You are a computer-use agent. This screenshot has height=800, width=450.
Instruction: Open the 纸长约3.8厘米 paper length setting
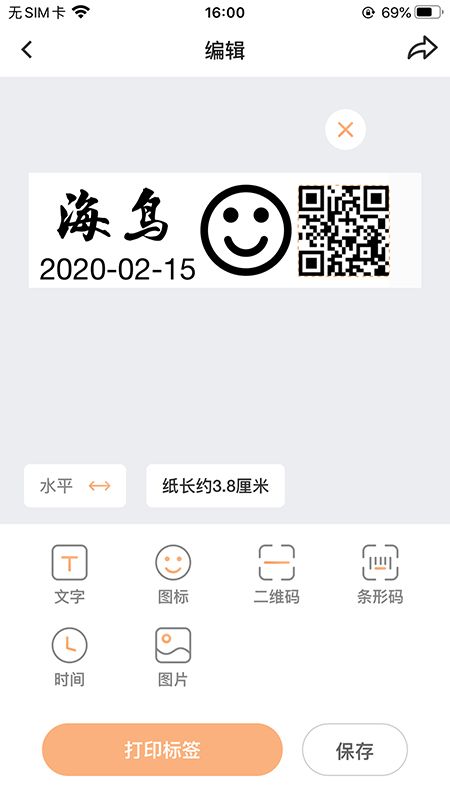(x=215, y=486)
